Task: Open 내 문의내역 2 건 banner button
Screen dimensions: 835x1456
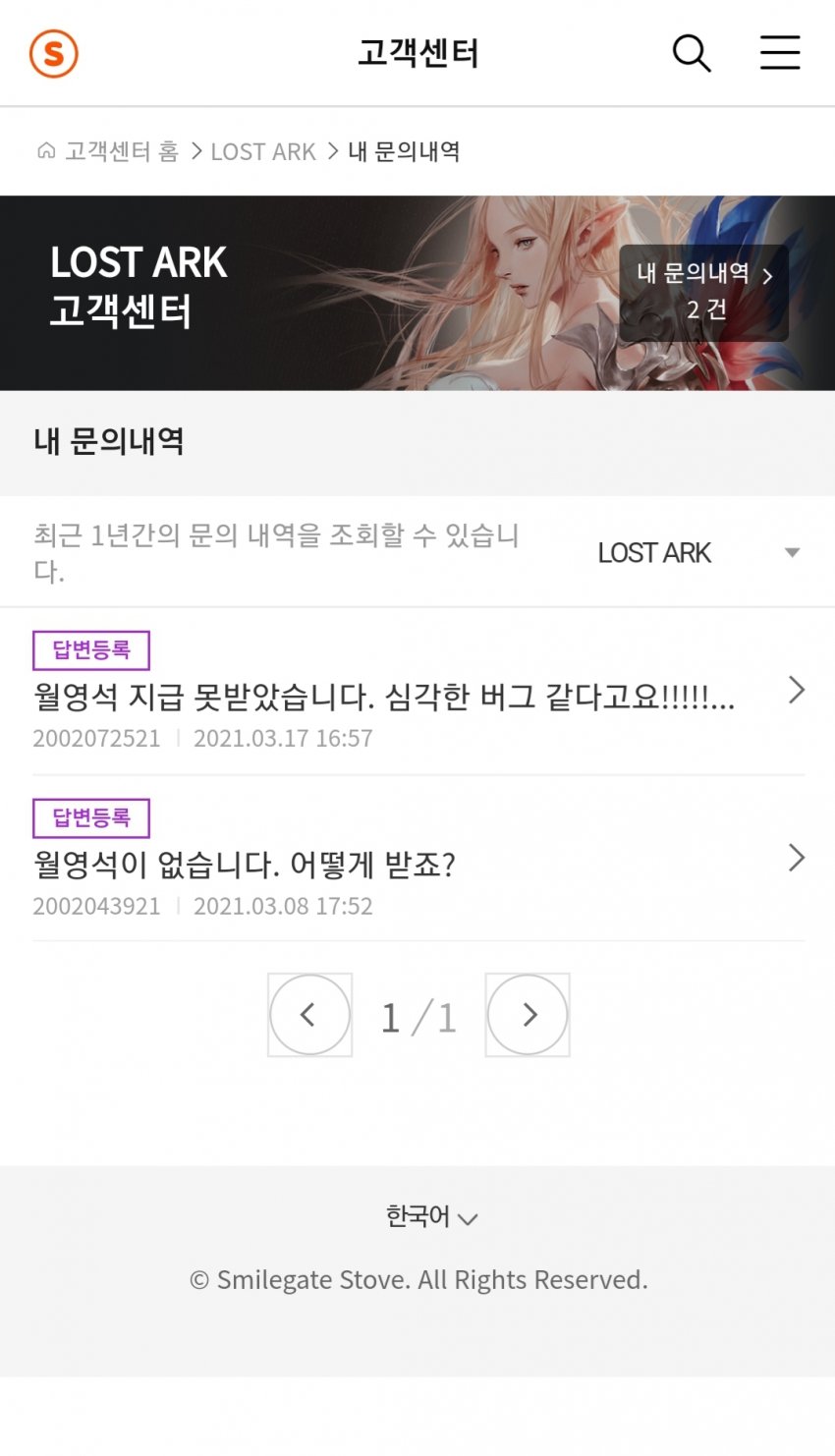Action: [x=703, y=293]
